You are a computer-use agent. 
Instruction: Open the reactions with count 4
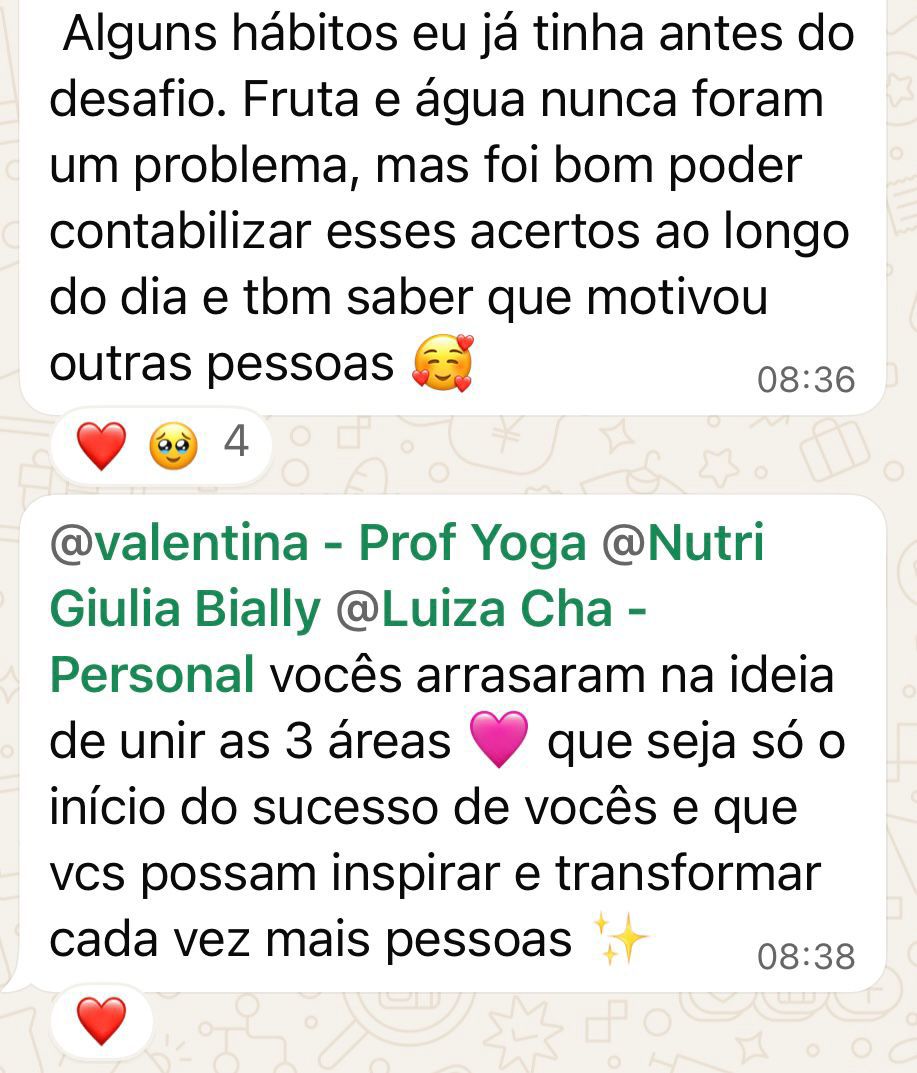160,444
